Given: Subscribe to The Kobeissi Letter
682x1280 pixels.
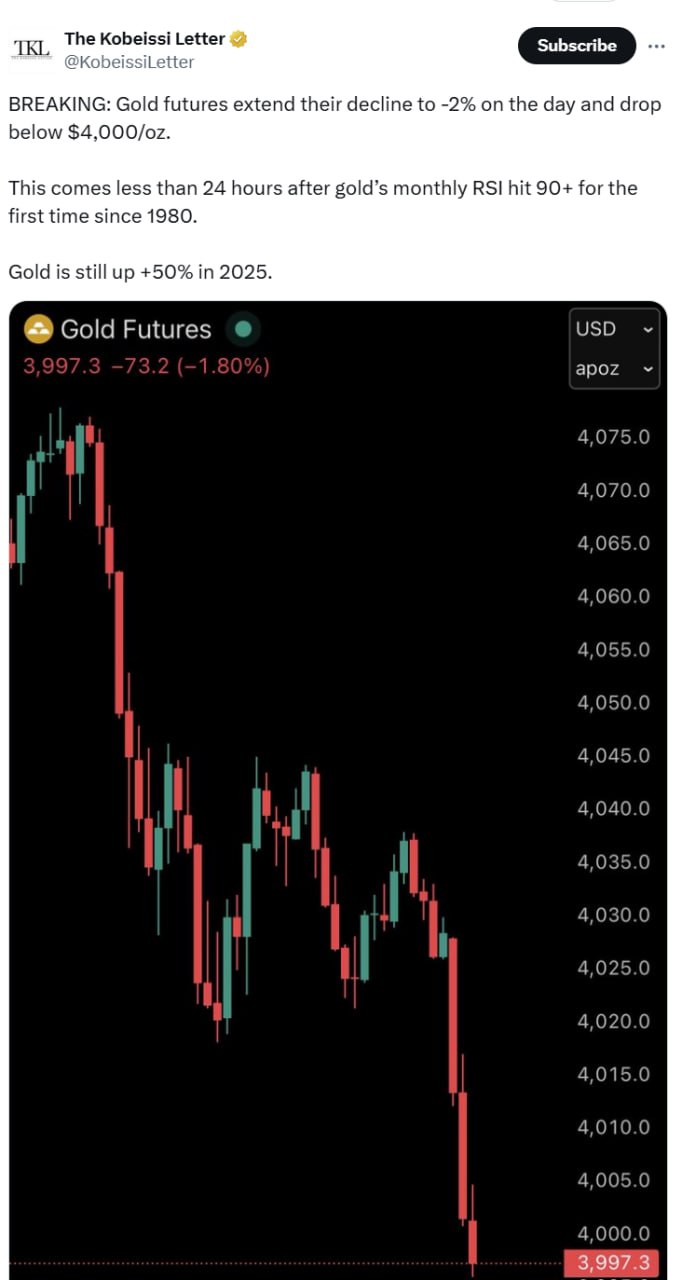Looking at the screenshot, I should click(576, 45).
